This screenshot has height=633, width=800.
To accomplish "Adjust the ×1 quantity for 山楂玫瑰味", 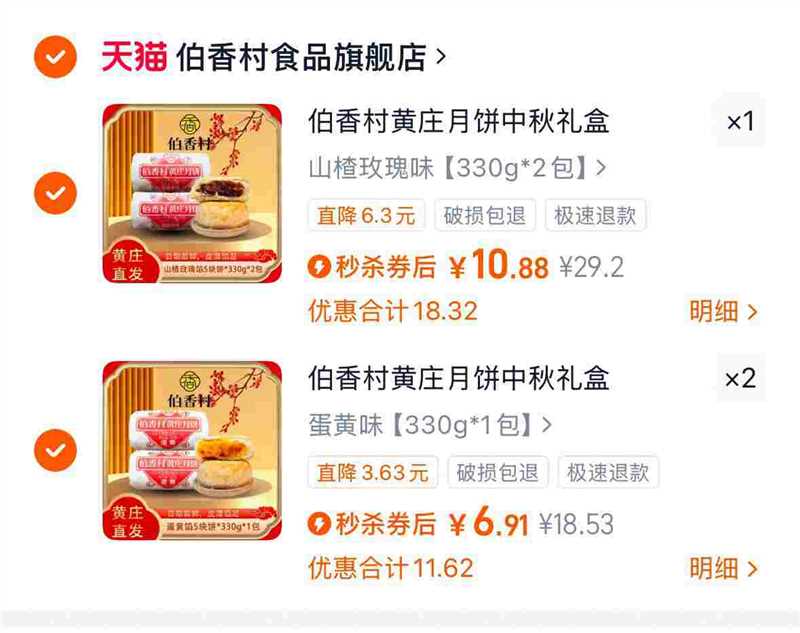I will tap(740, 123).
